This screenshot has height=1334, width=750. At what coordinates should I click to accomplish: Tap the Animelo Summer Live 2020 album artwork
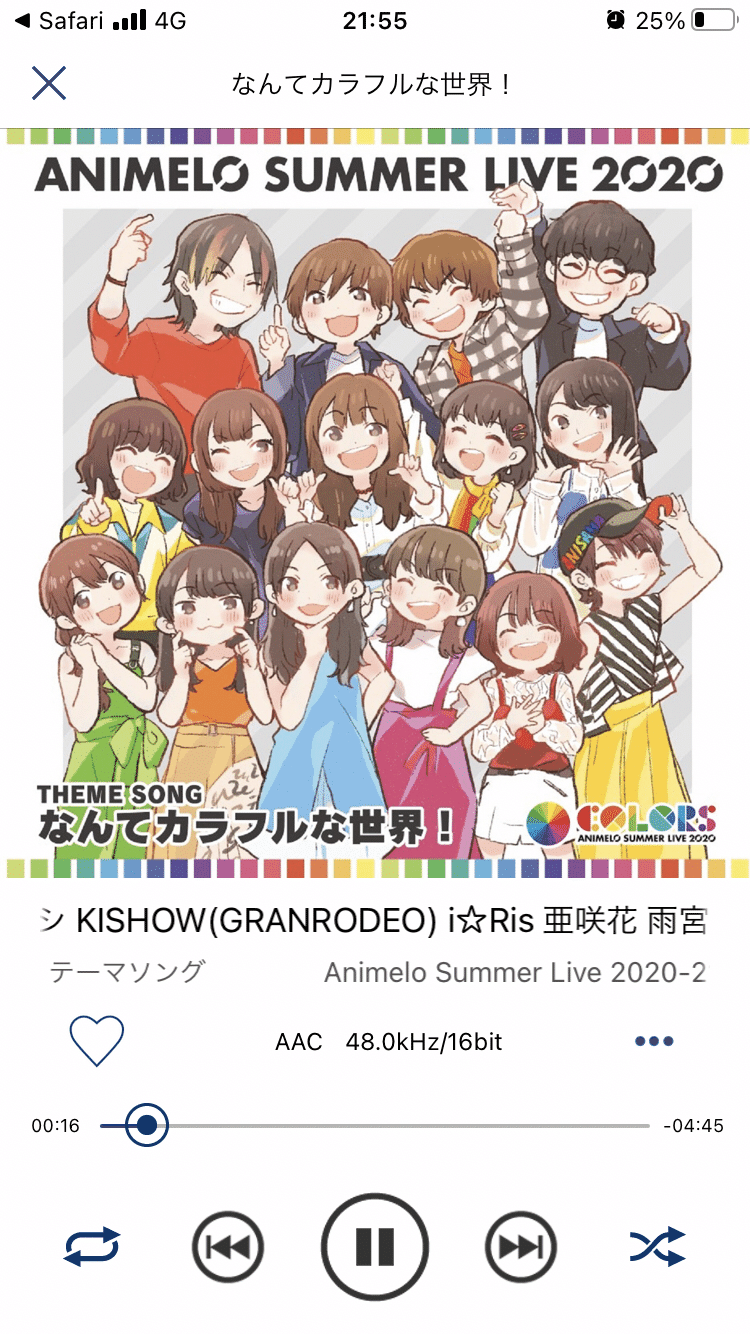click(x=375, y=500)
